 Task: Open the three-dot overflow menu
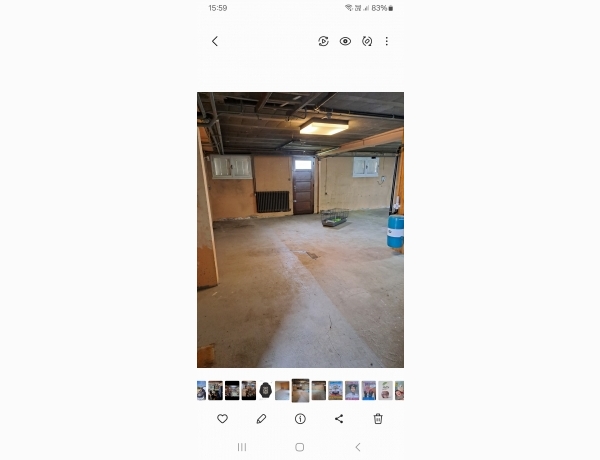click(387, 41)
